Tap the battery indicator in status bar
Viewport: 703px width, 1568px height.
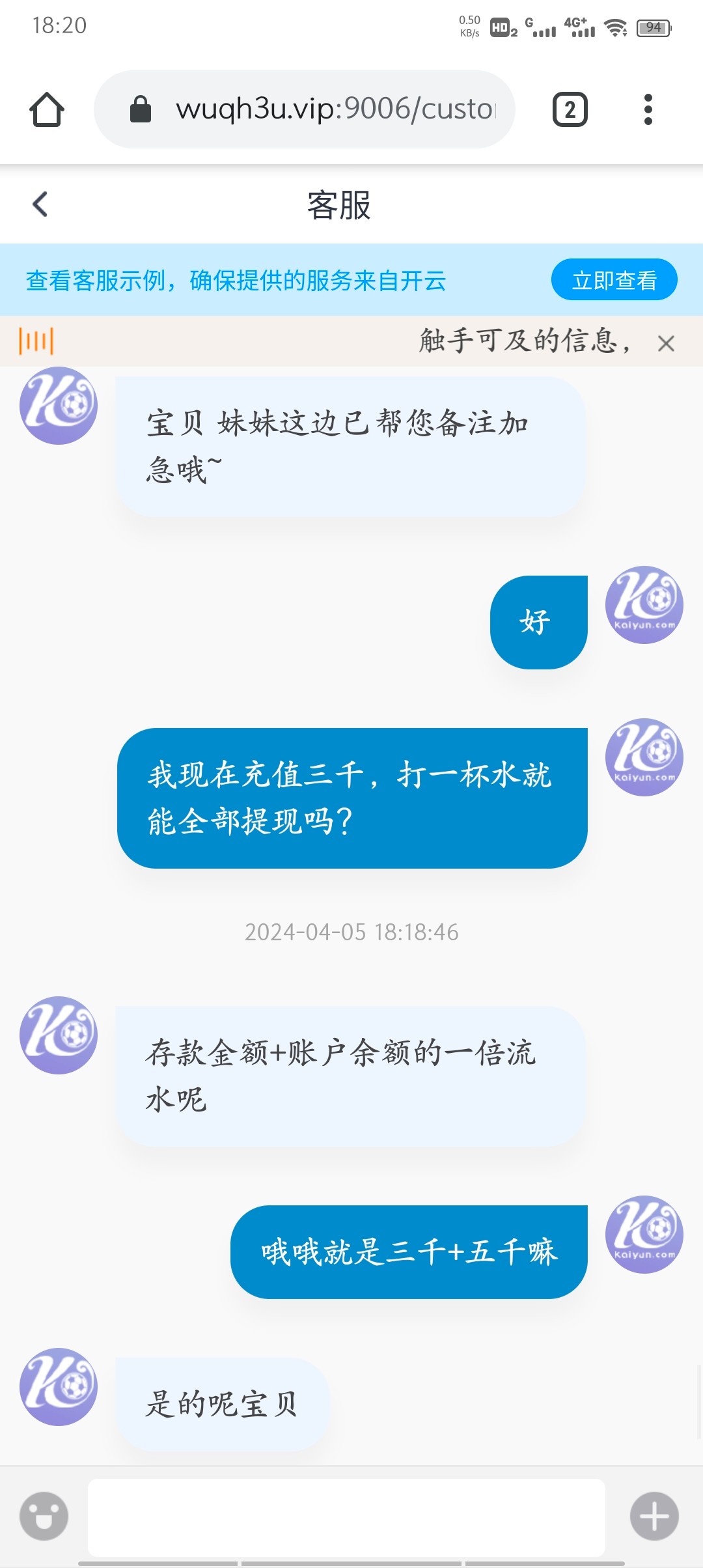click(654, 28)
